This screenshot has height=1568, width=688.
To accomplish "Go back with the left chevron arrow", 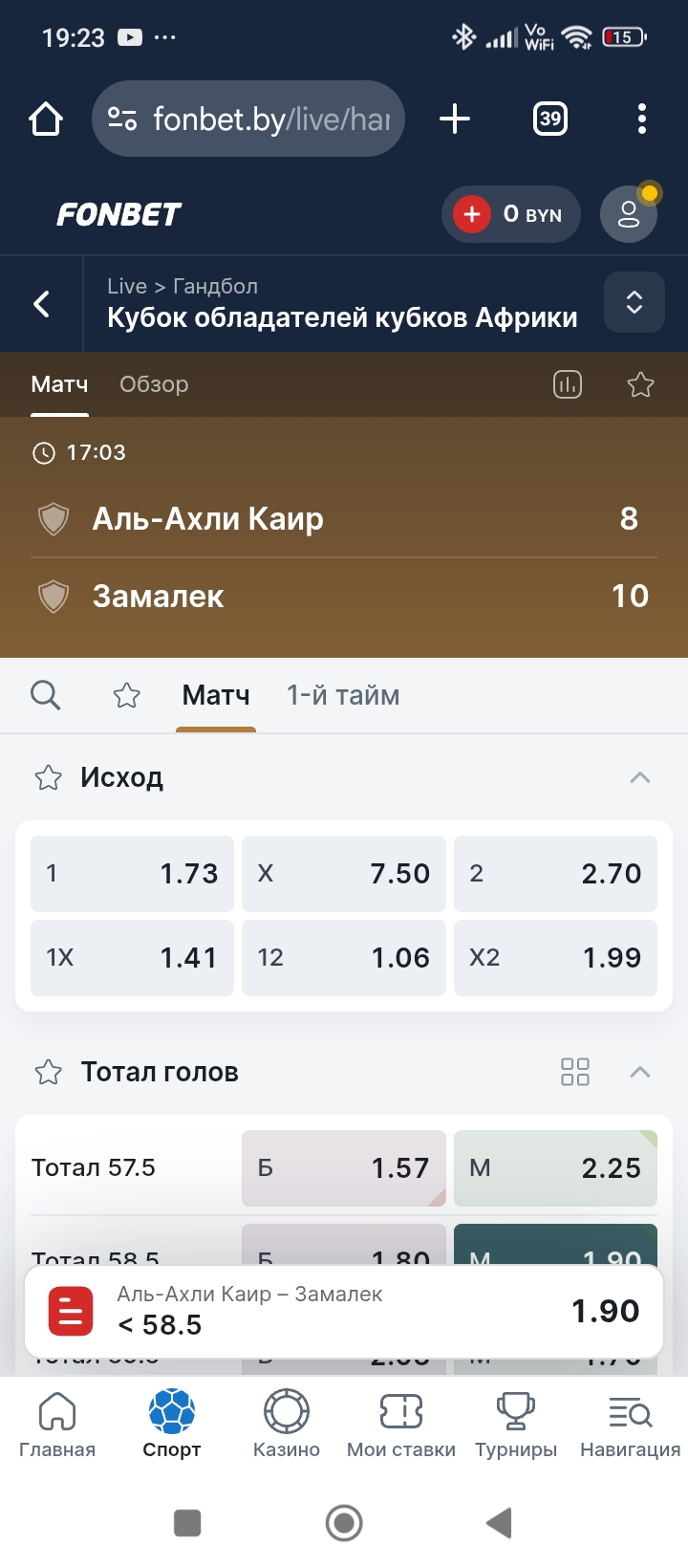I will coord(41,303).
